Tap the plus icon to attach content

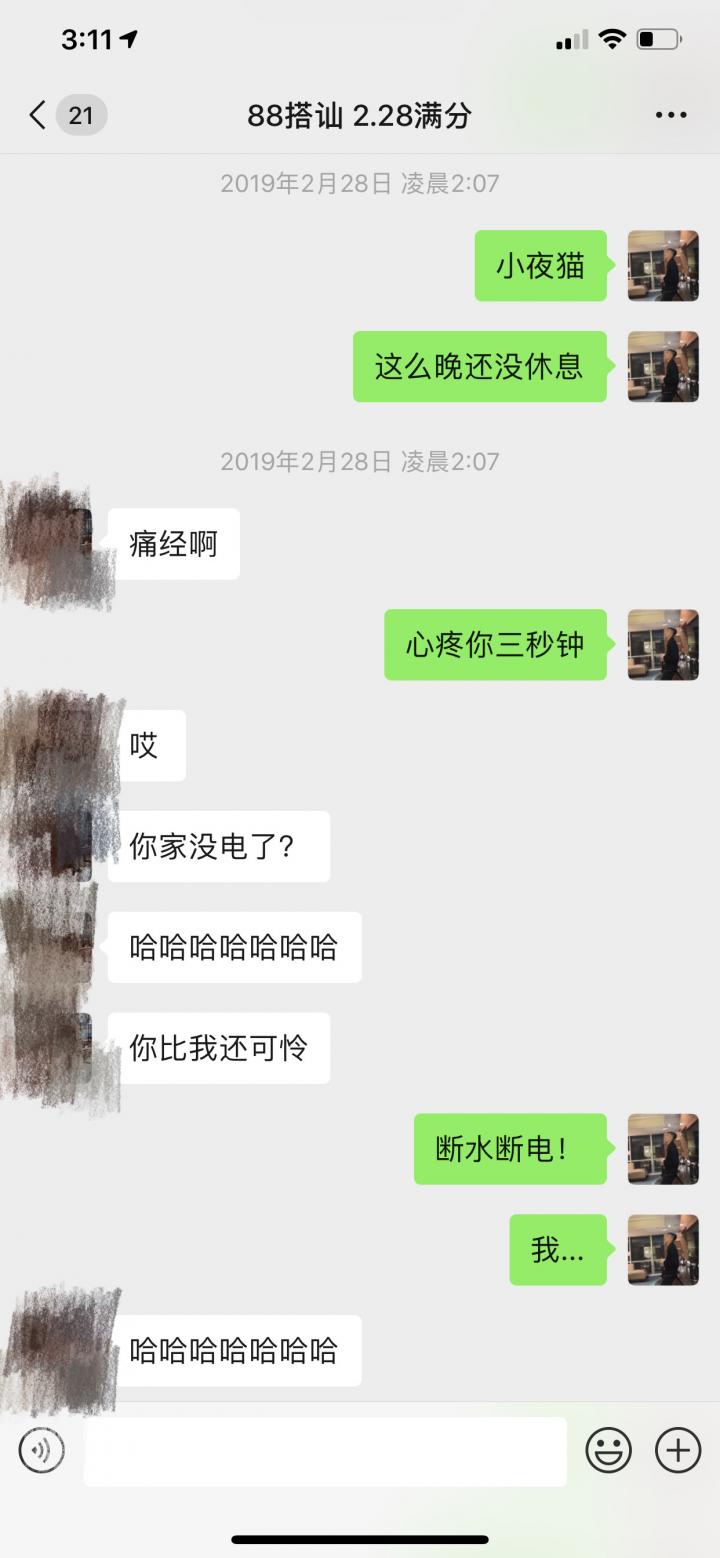point(678,1450)
